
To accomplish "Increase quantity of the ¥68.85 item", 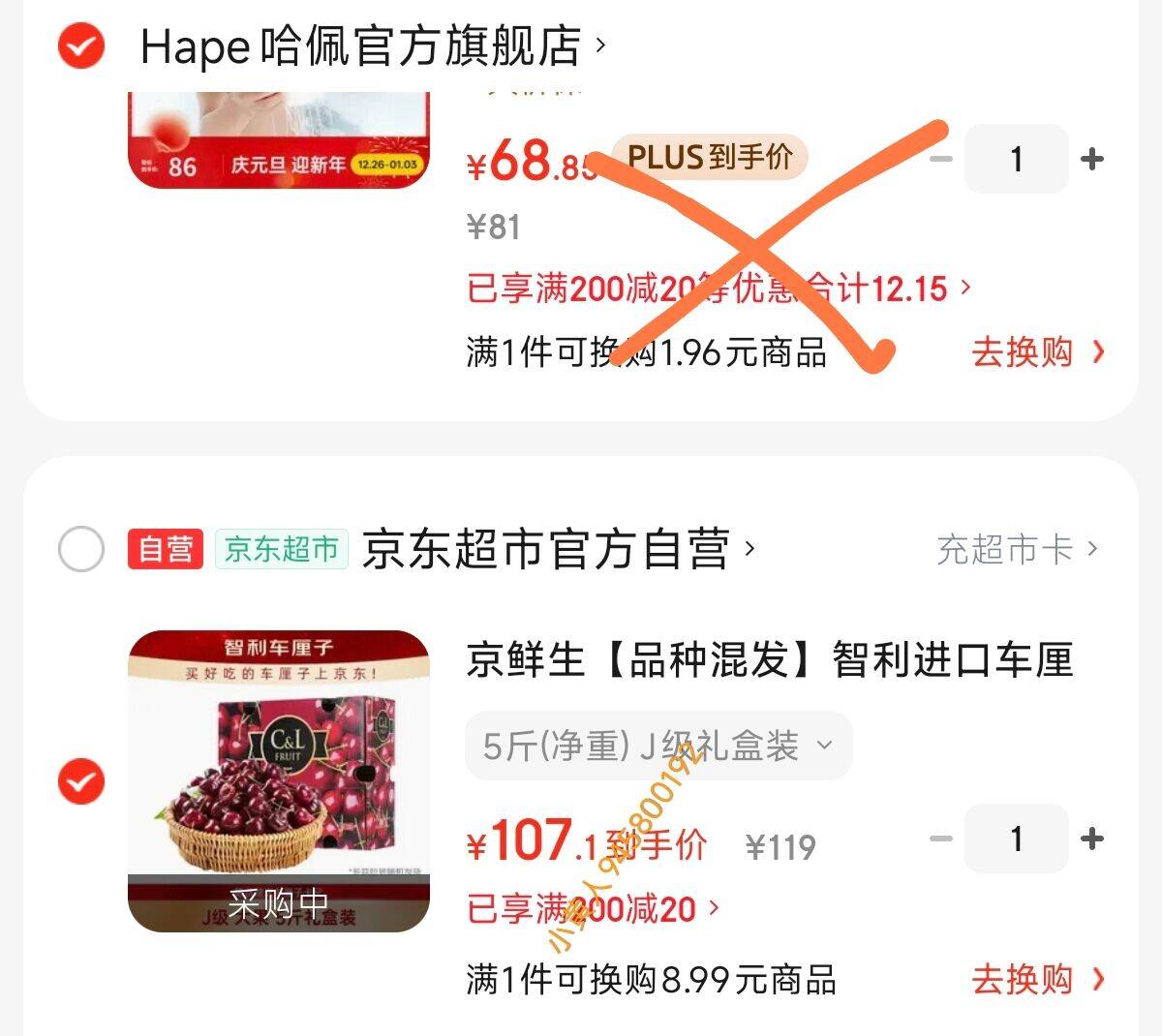I will point(1091,159).
